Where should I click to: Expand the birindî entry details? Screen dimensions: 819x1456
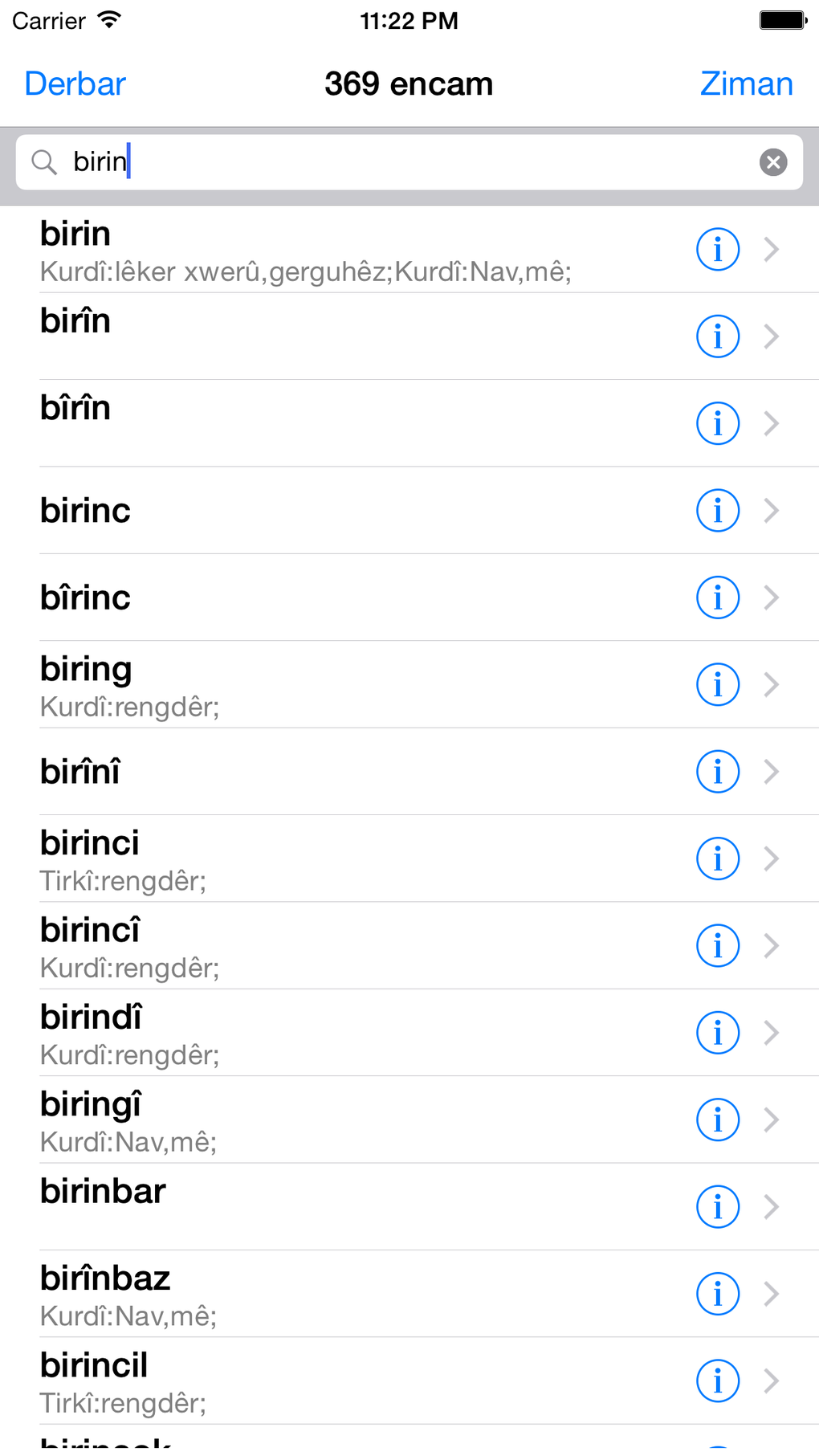pyautogui.click(x=772, y=1033)
